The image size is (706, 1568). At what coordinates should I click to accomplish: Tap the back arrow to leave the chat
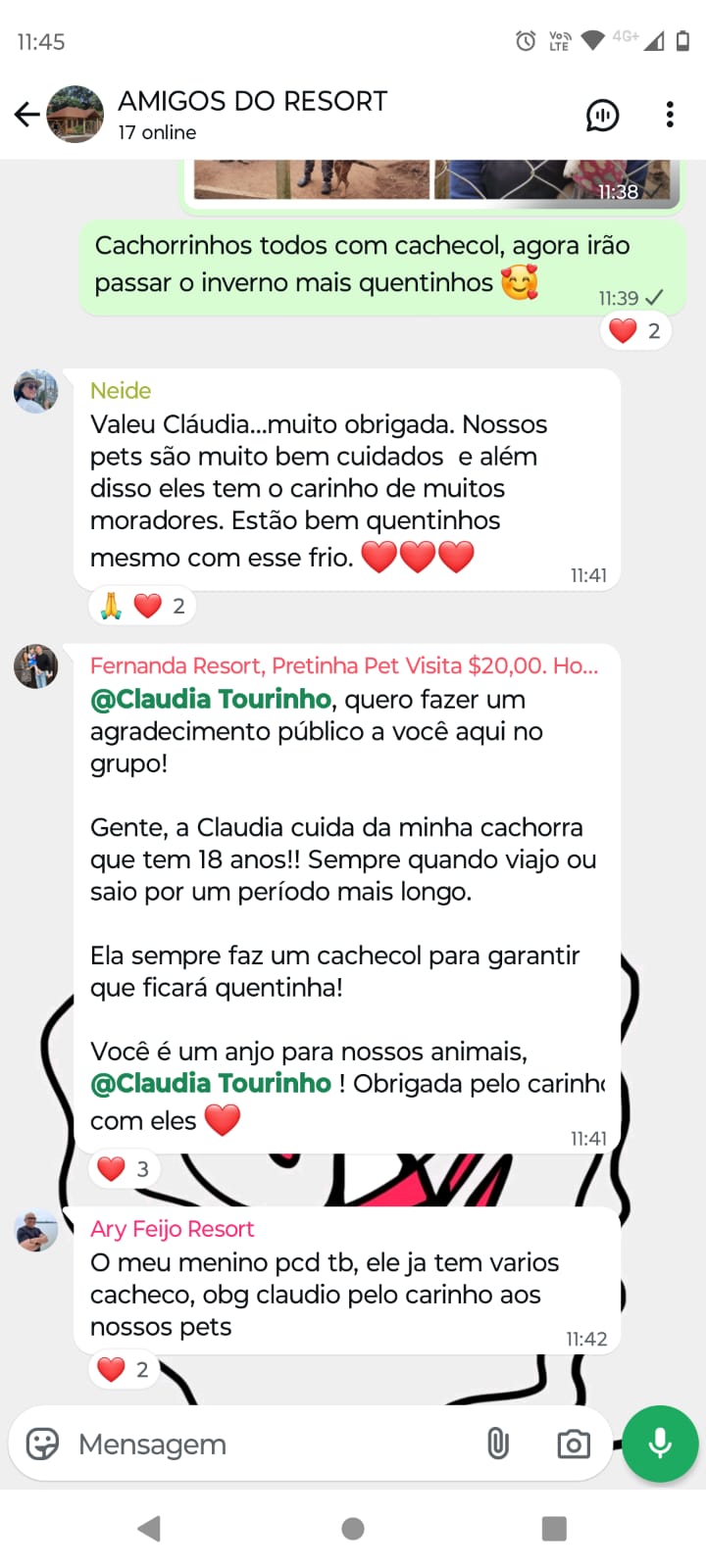(x=26, y=114)
